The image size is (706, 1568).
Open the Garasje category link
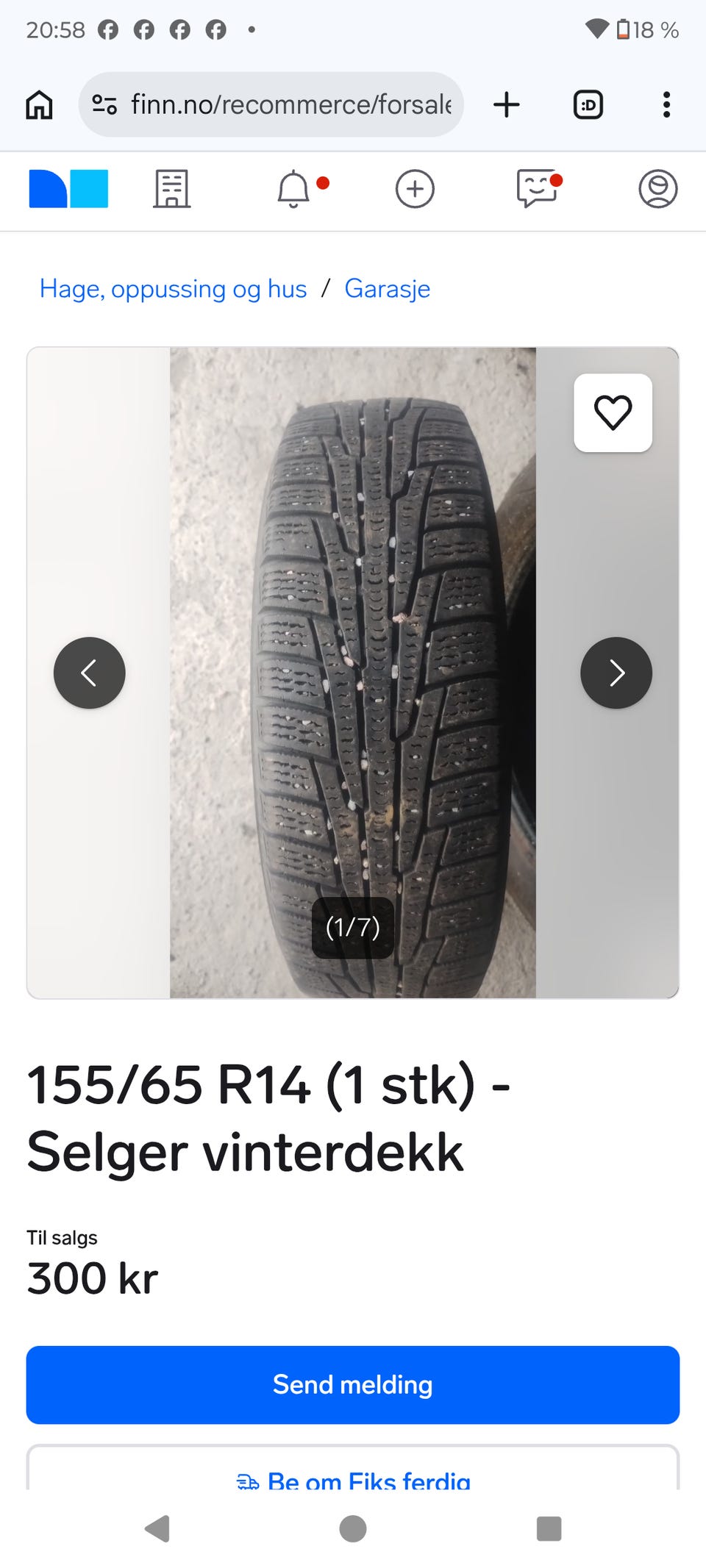[388, 289]
